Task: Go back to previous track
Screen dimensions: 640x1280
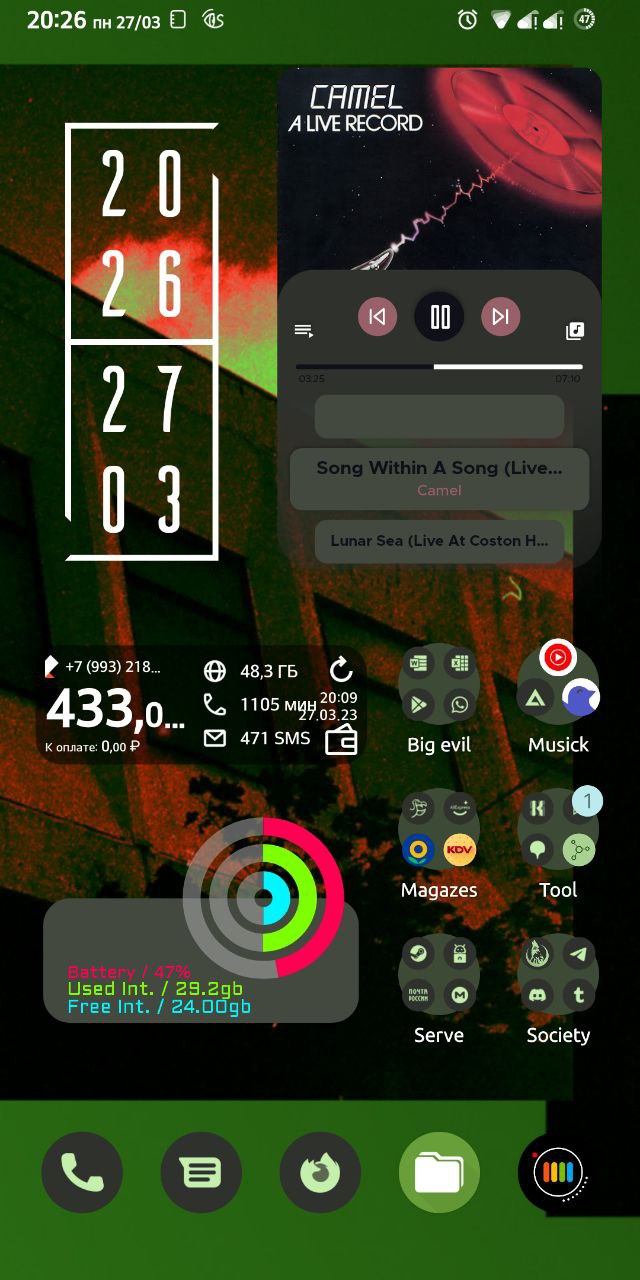Action: click(x=377, y=317)
